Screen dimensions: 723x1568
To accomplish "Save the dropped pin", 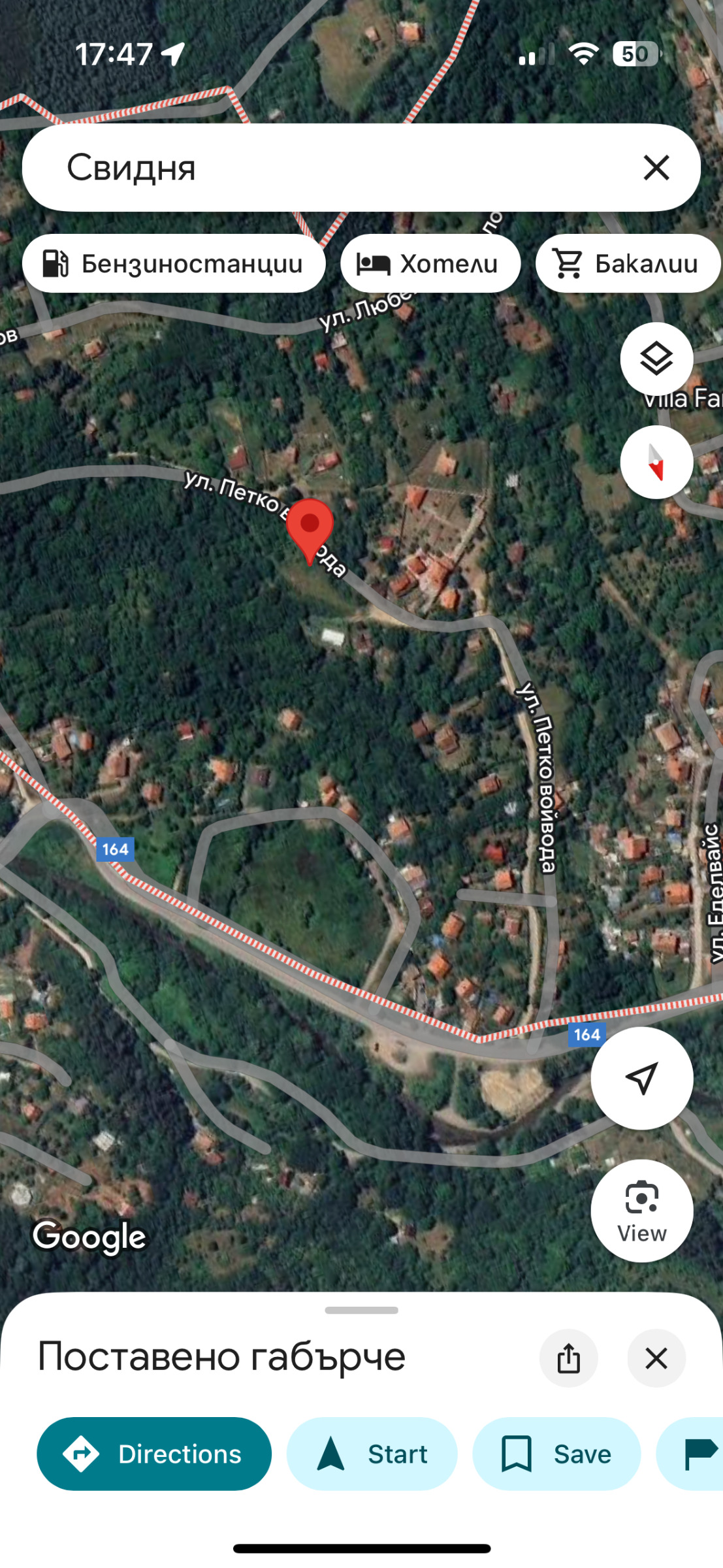I will coord(556,1454).
